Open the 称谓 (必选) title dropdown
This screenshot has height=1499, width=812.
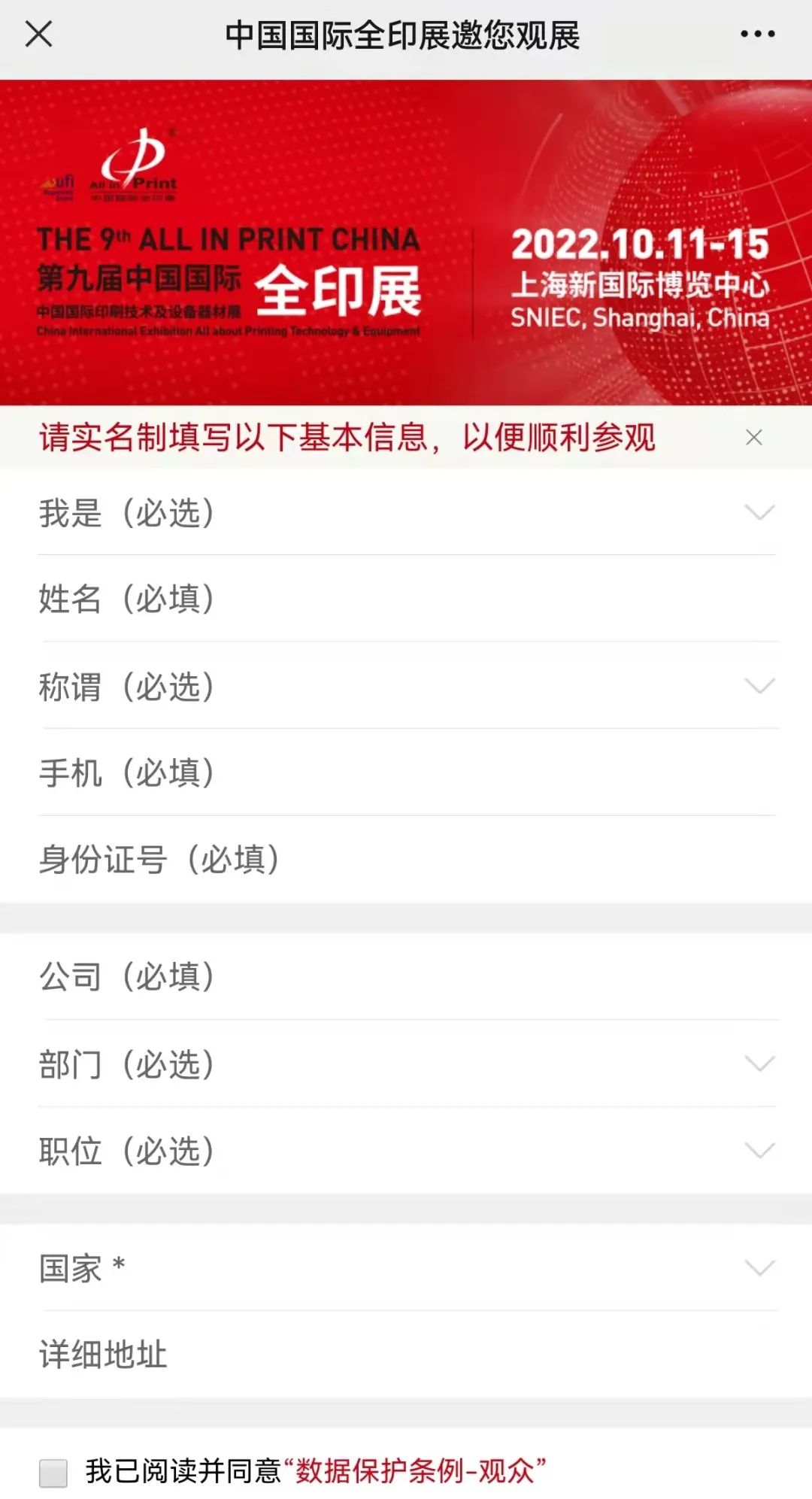click(x=406, y=687)
